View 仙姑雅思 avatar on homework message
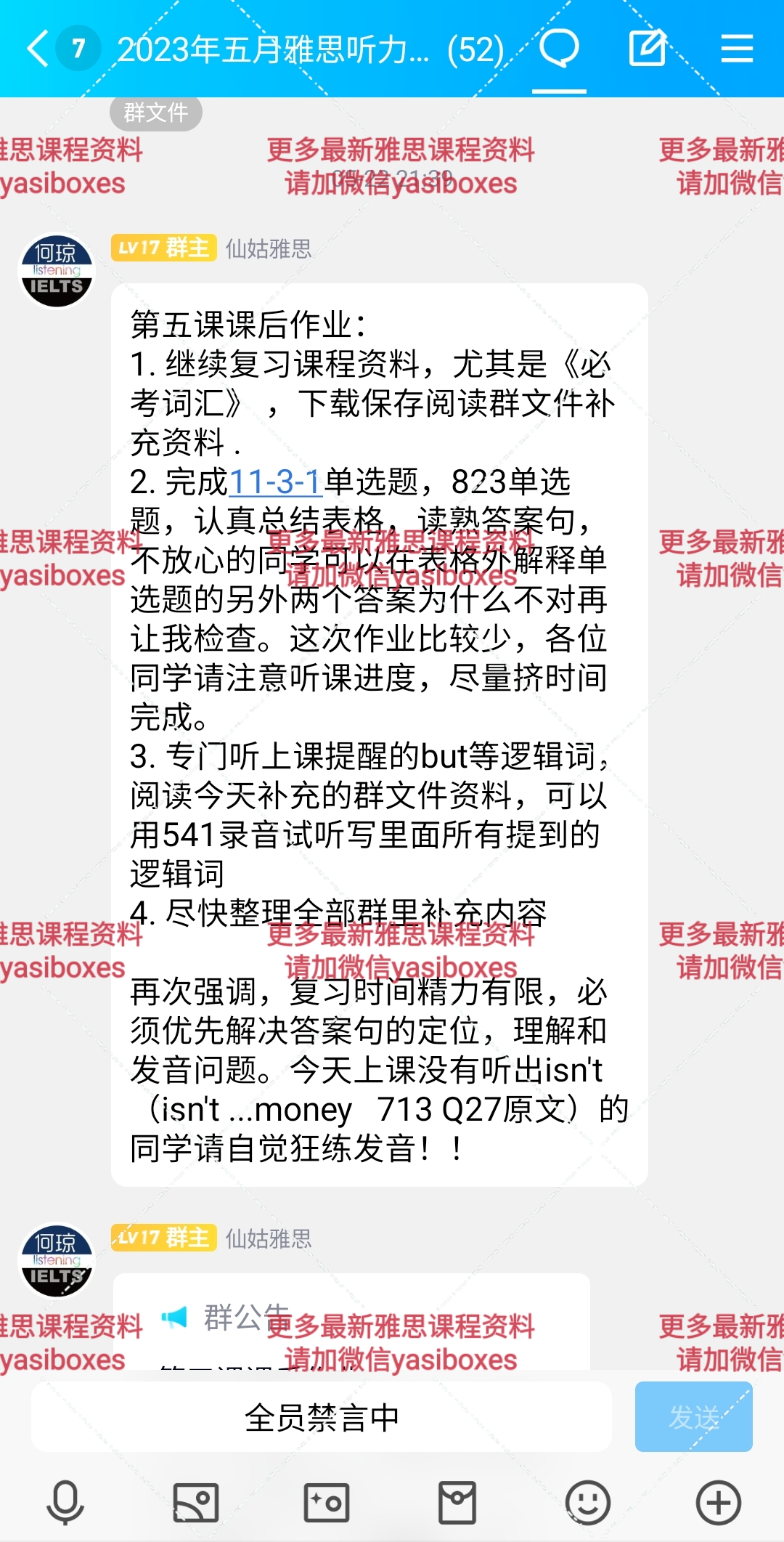784x1542 pixels. click(57, 270)
